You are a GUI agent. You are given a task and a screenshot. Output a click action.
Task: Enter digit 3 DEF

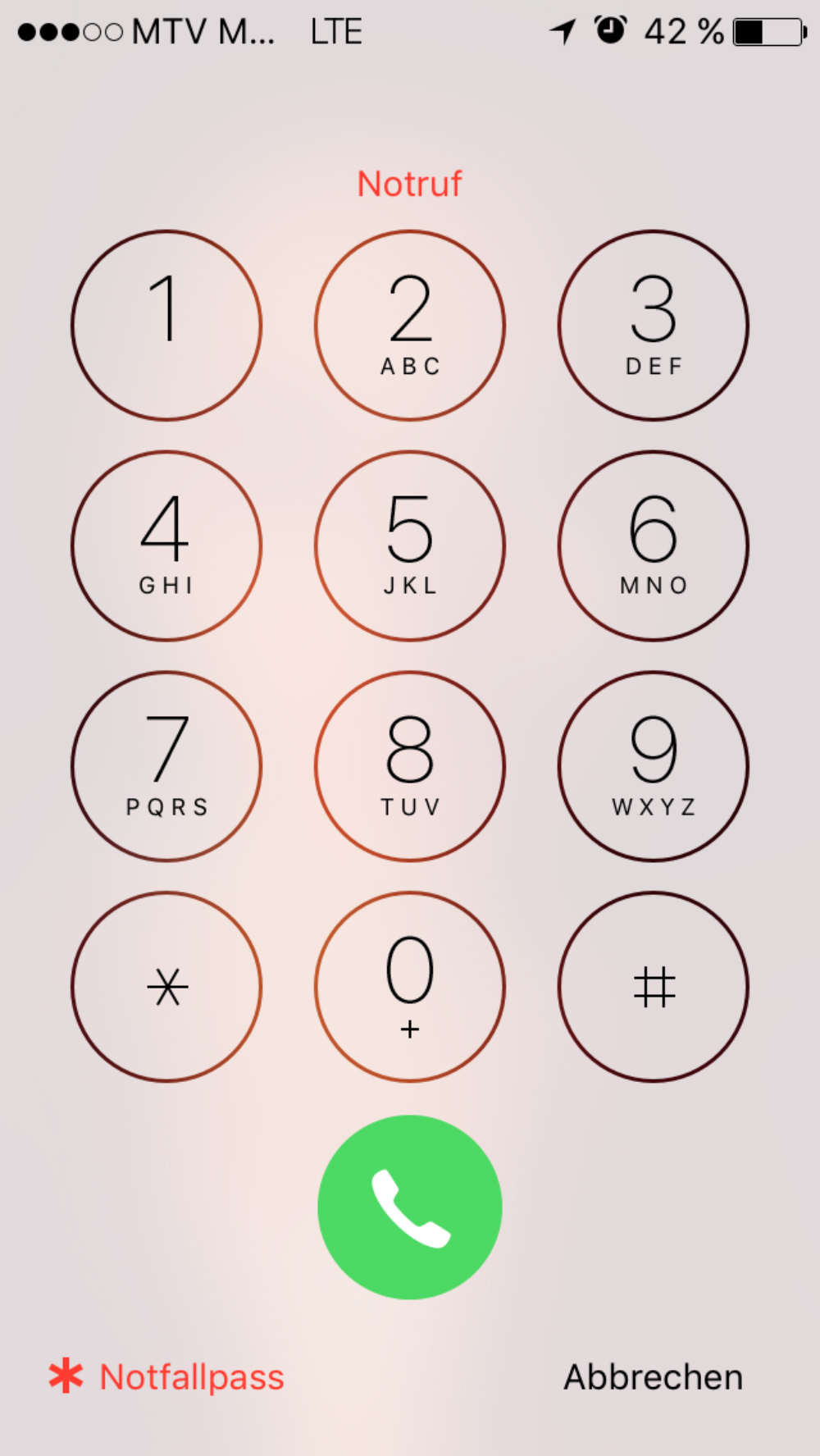click(654, 326)
